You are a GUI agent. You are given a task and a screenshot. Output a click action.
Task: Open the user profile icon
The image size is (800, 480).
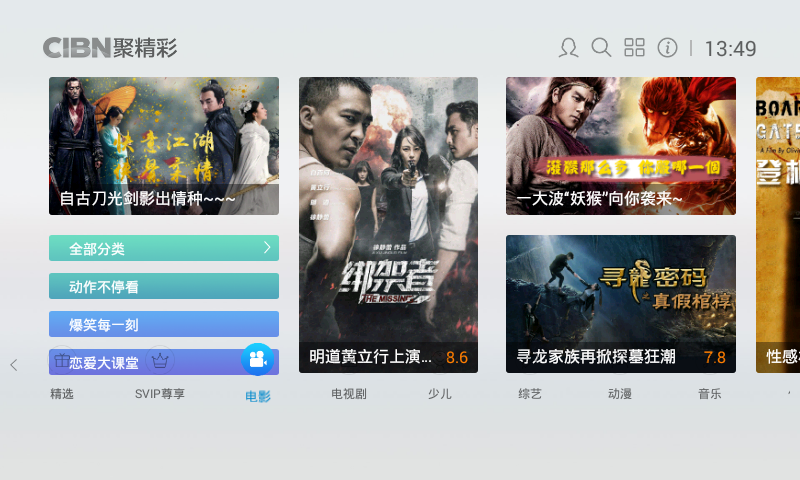point(569,48)
